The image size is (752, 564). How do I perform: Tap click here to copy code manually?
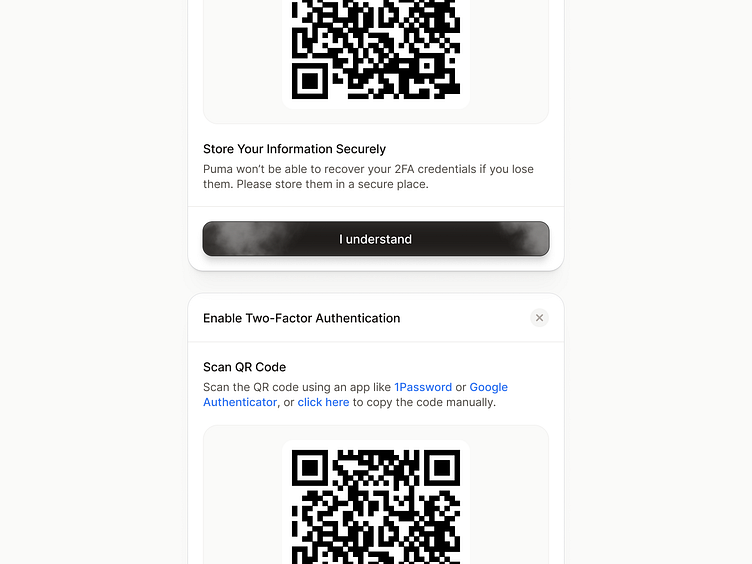pyautogui.click(x=323, y=402)
